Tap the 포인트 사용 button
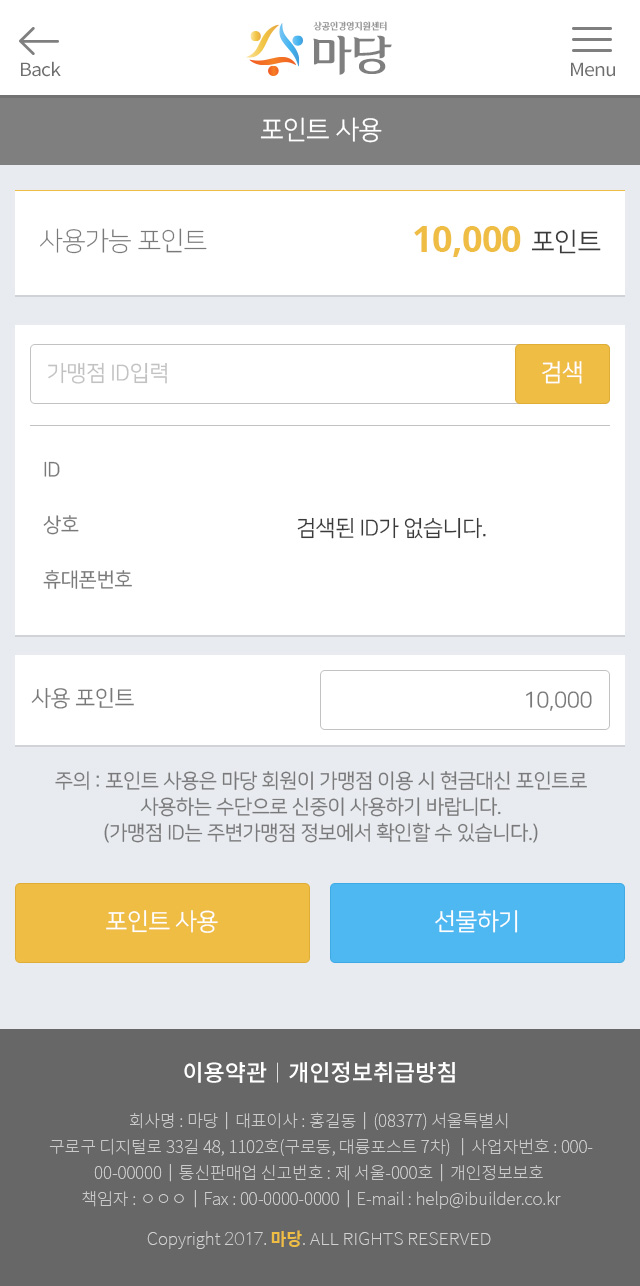 tap(162, 923)
